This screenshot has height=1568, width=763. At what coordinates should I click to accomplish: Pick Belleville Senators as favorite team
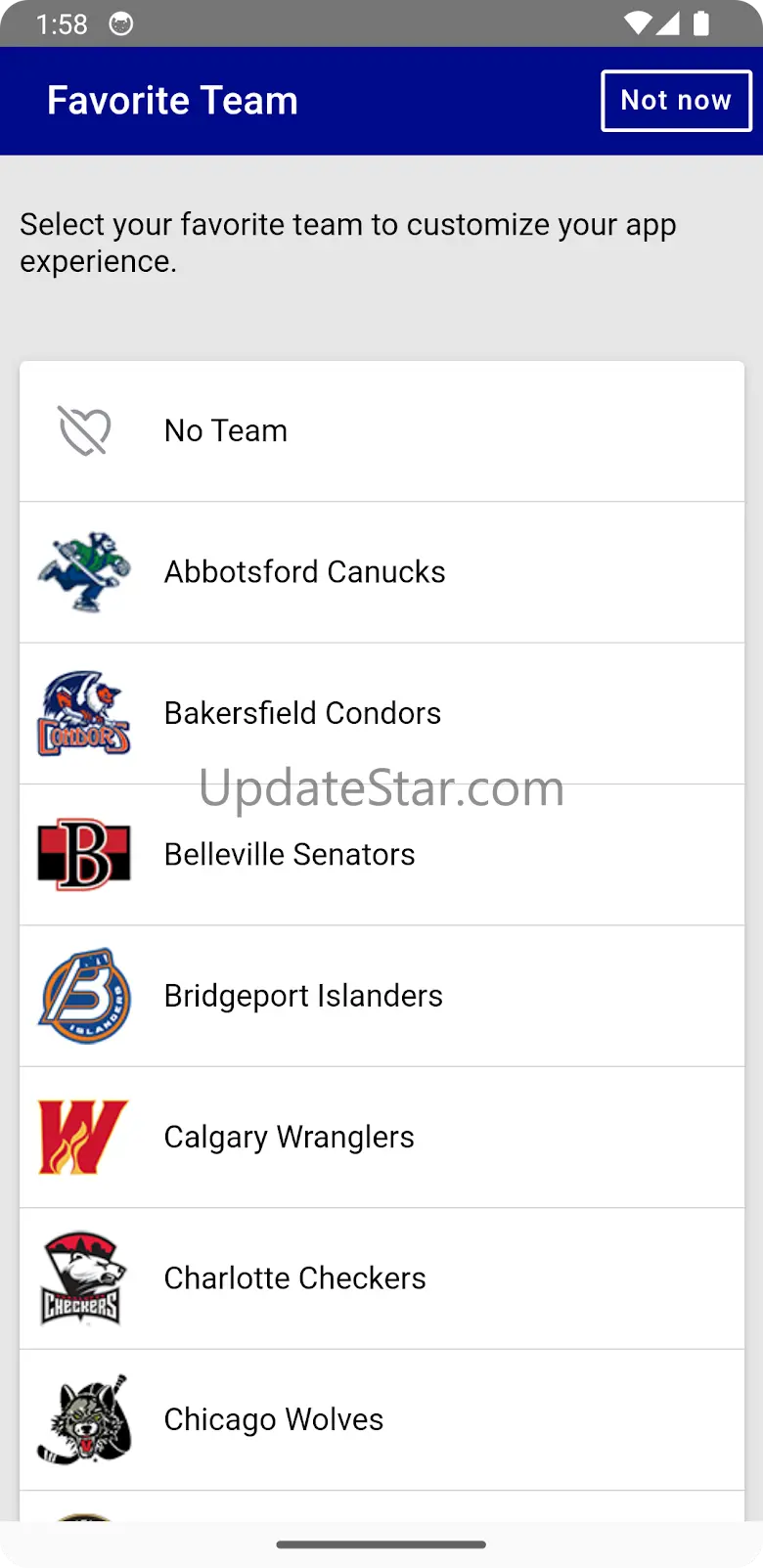point(381,854)
